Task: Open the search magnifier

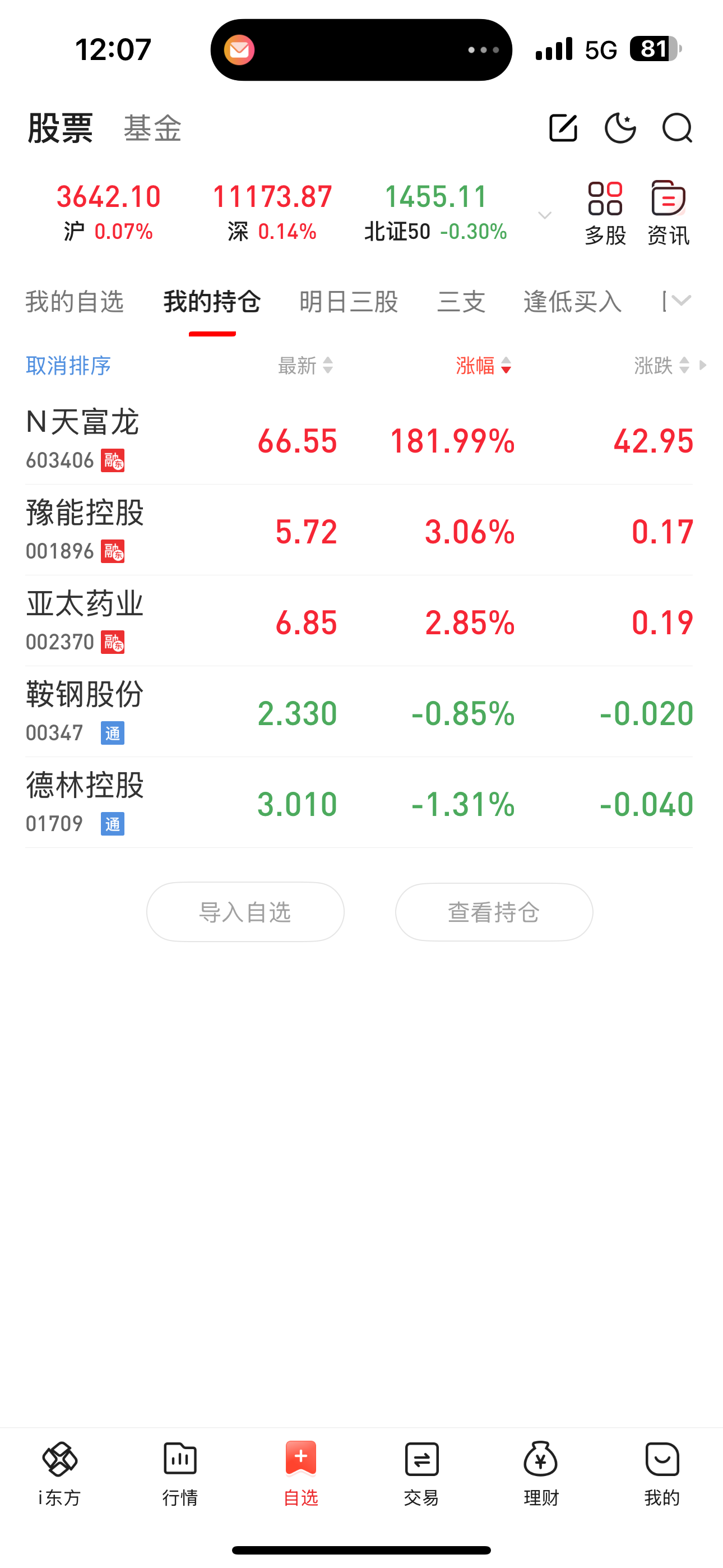Action: pos(678,128)
